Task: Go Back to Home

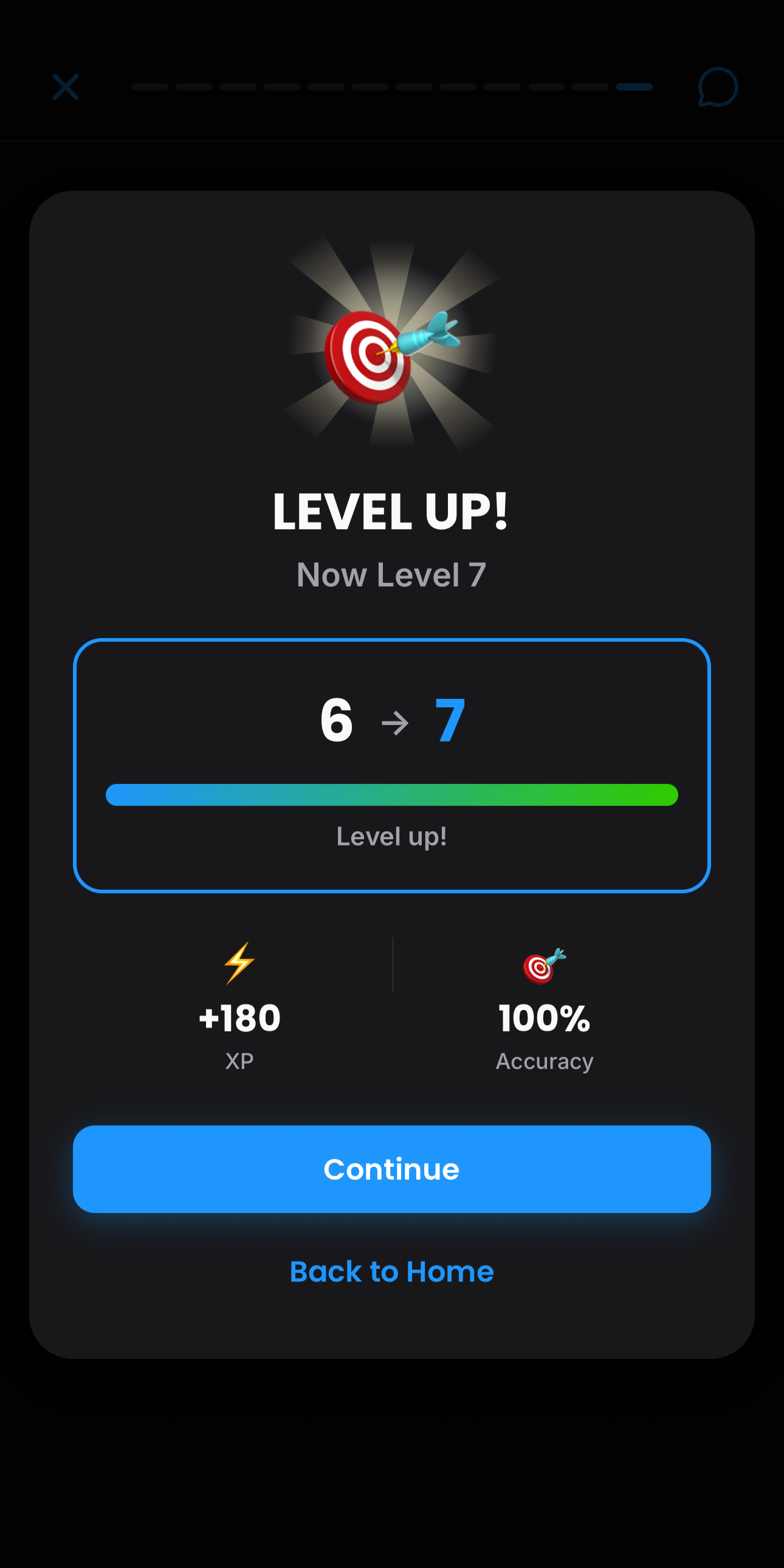Action: pos(391,1271)
